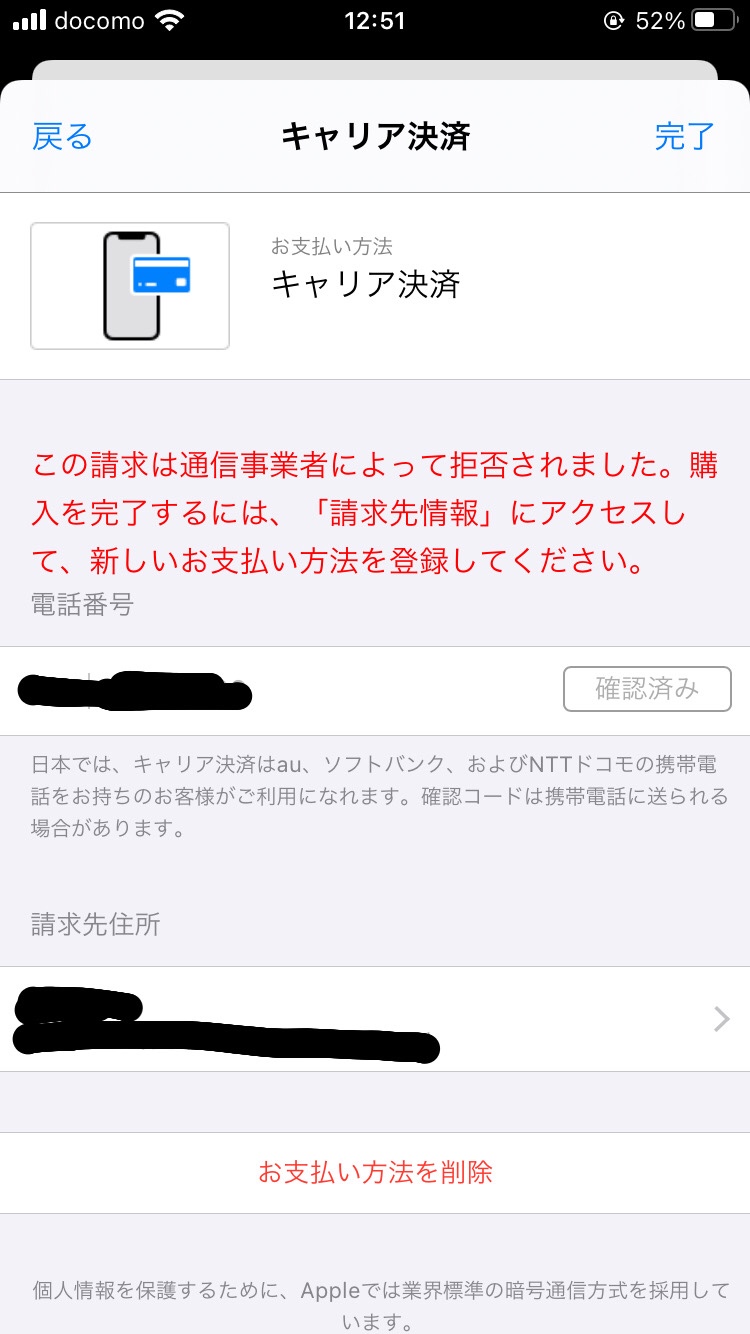Tap 完了 to finish
This screenshot has height=1334, width=750.
coord(685,136)
